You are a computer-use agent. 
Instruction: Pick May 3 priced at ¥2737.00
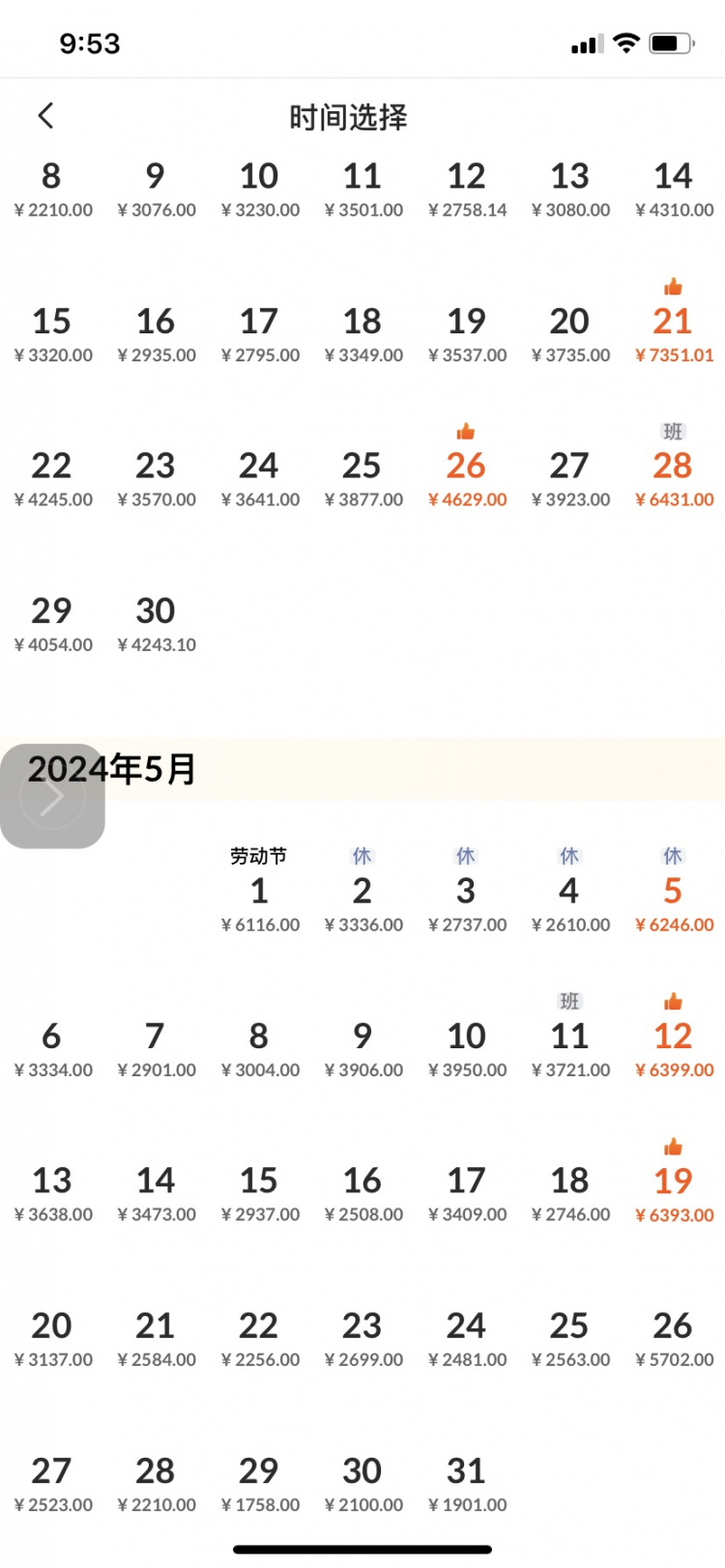click(467, 903)
